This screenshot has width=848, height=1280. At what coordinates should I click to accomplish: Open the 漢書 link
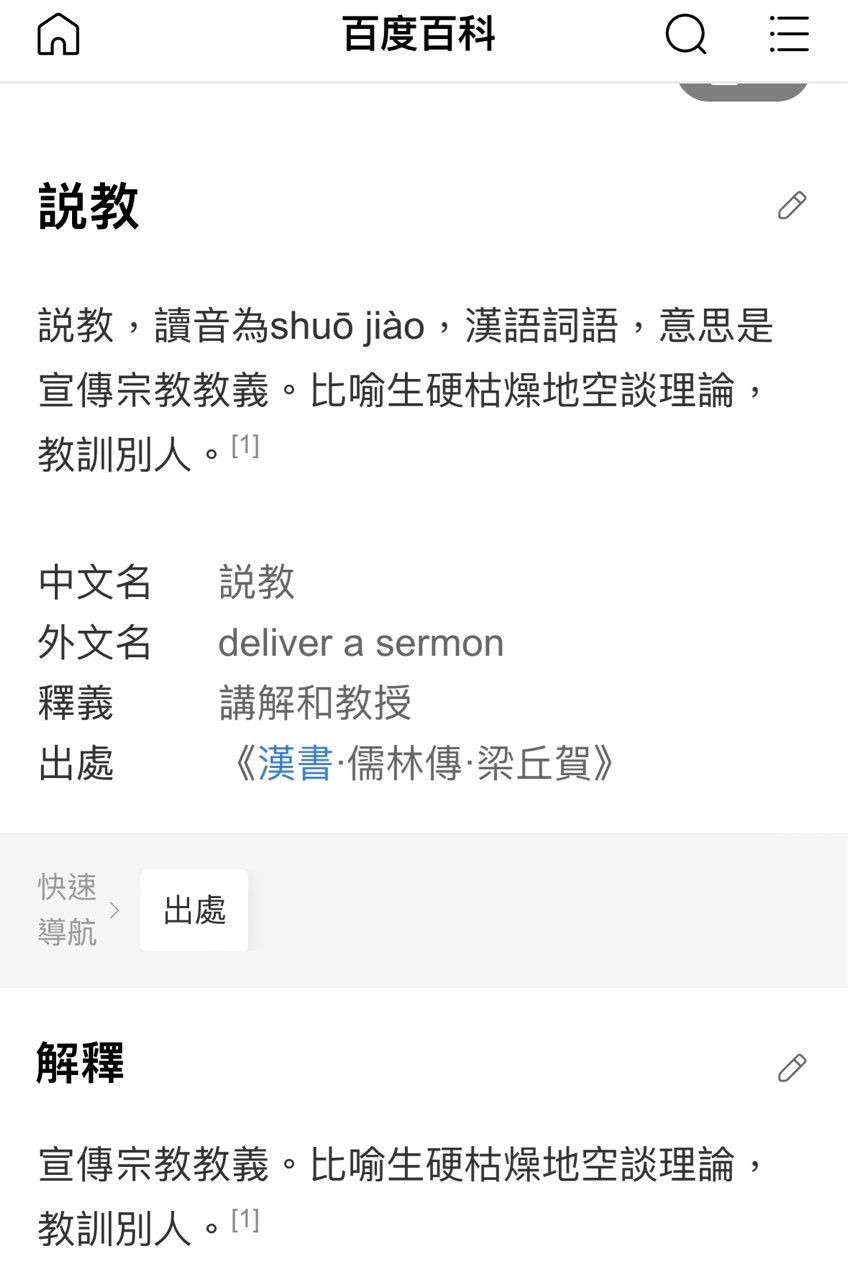[295, 764]
